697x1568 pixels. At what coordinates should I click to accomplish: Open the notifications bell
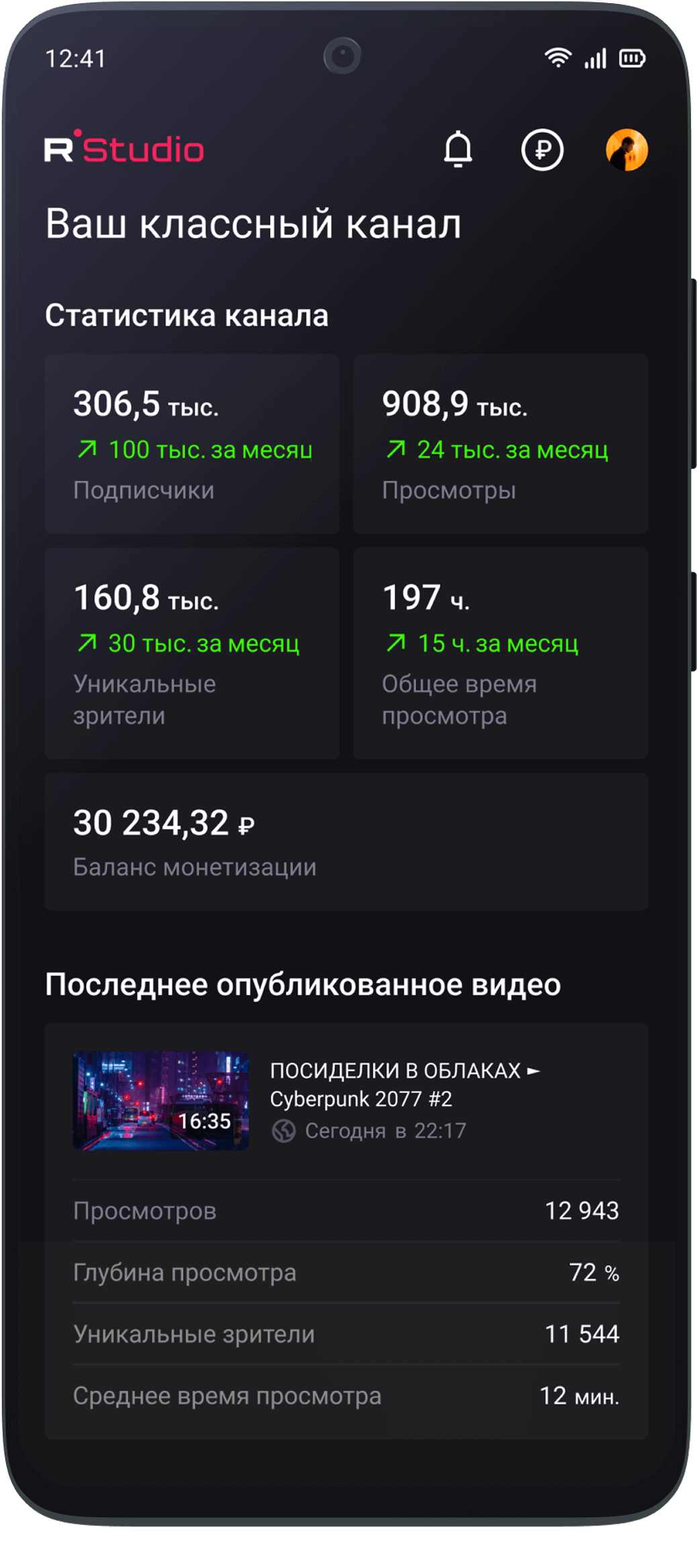[458, 149]
